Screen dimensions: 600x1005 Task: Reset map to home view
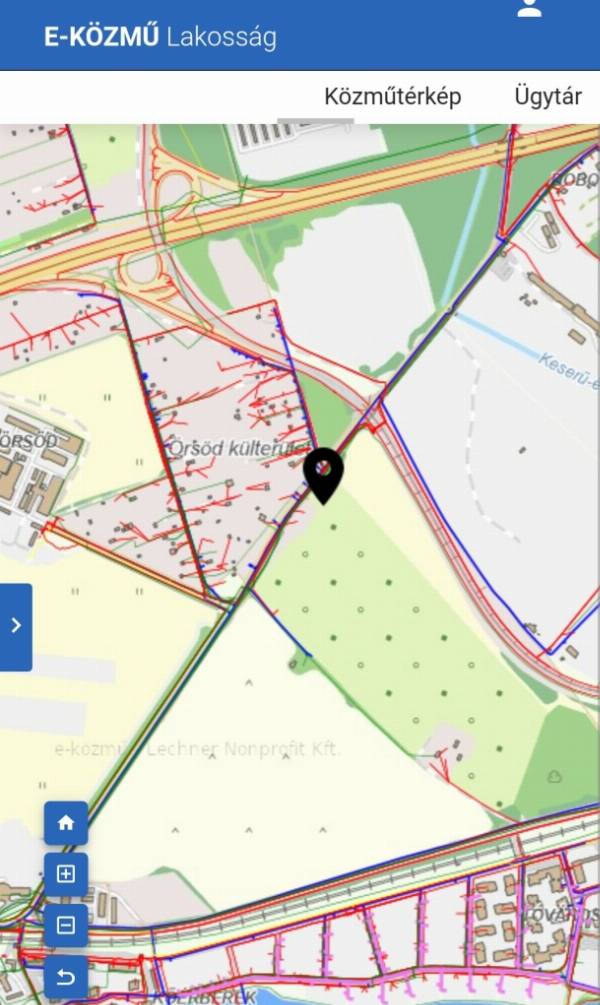(66, 822)
